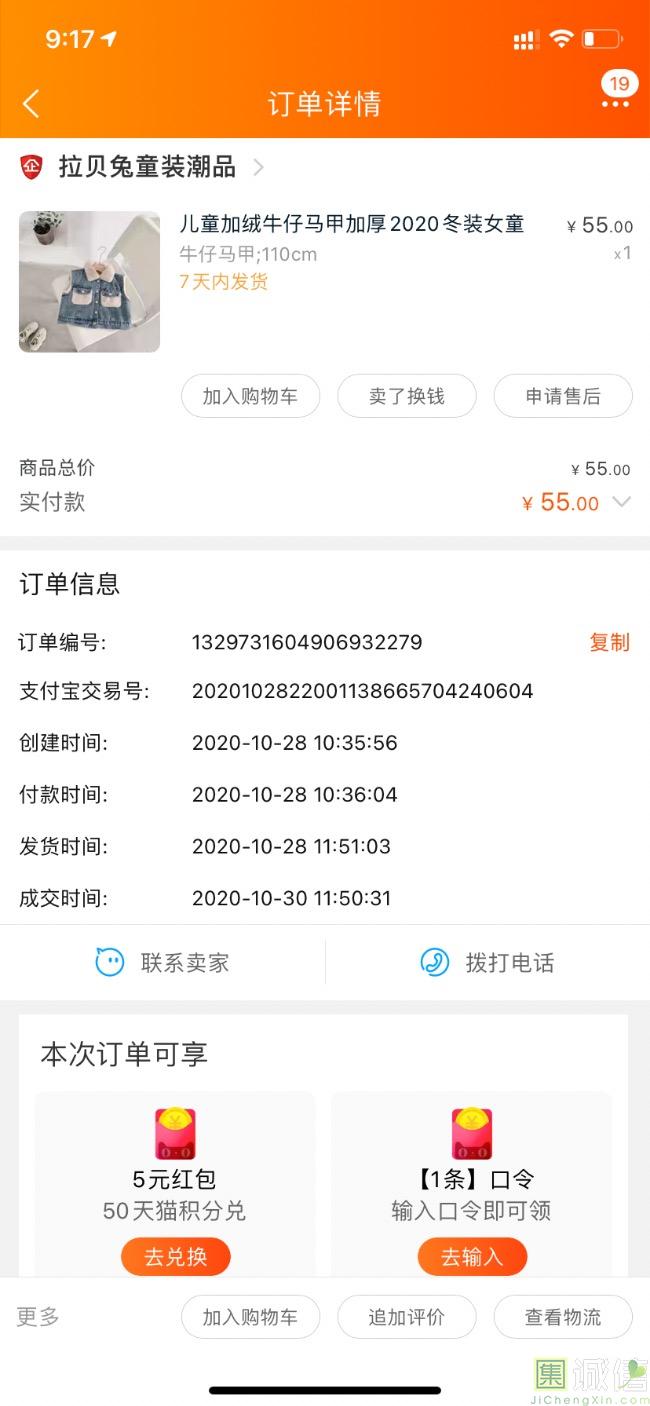Add a follow-up review with 追加评价
The width and height of the screenshot is (650, 1406).
[406, 1317]
